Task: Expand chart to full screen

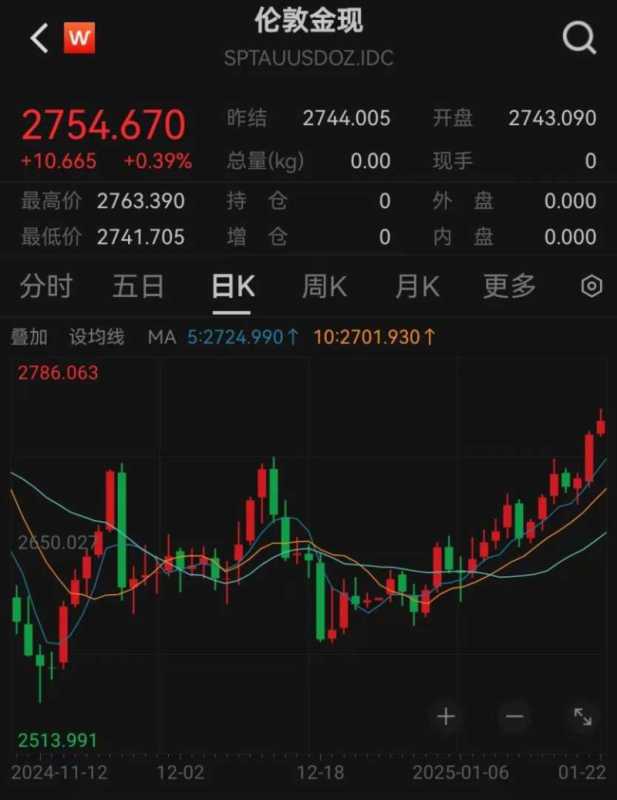Action: 583,716
